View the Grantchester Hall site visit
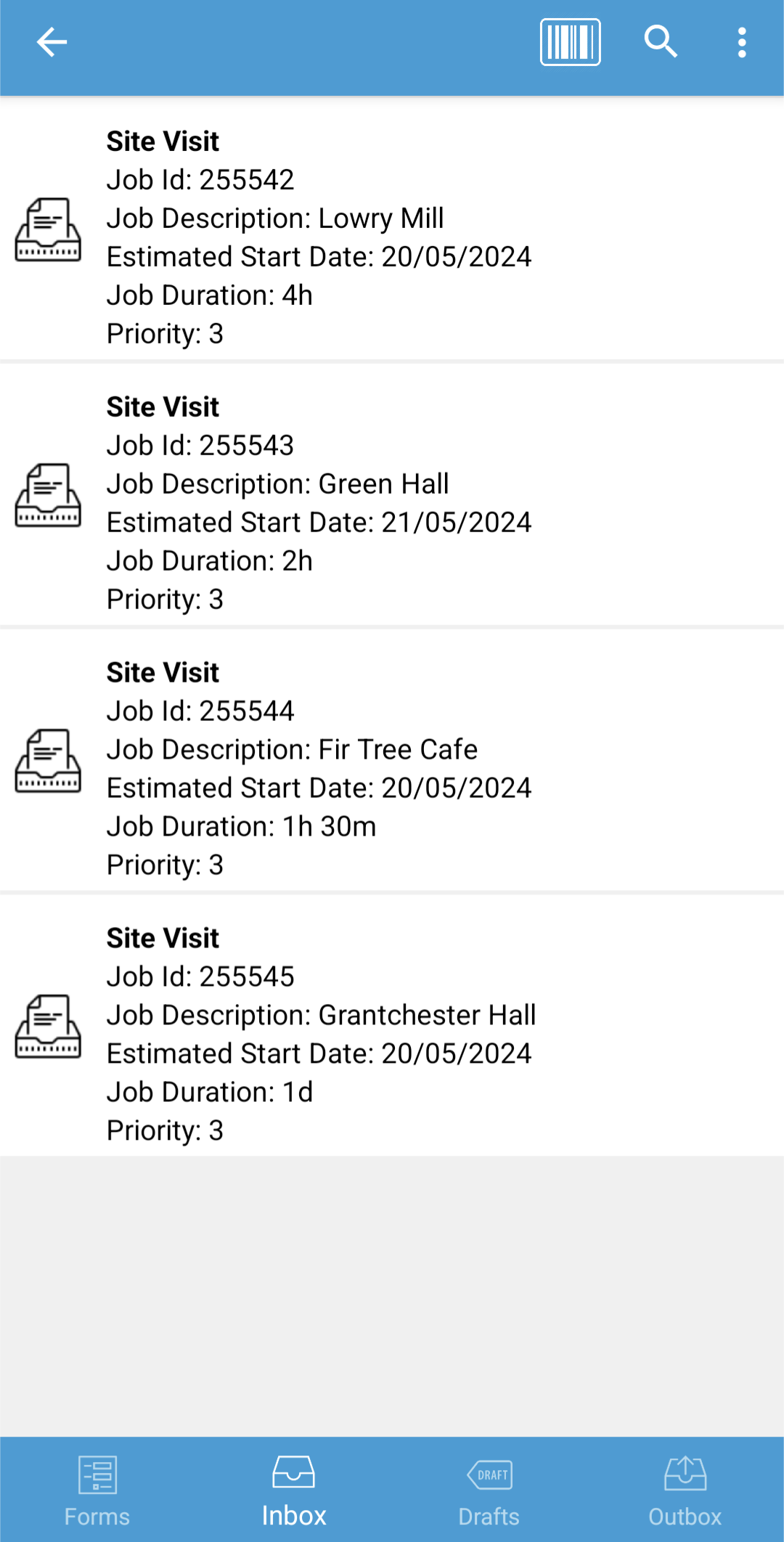 [x=392, y=1027]
